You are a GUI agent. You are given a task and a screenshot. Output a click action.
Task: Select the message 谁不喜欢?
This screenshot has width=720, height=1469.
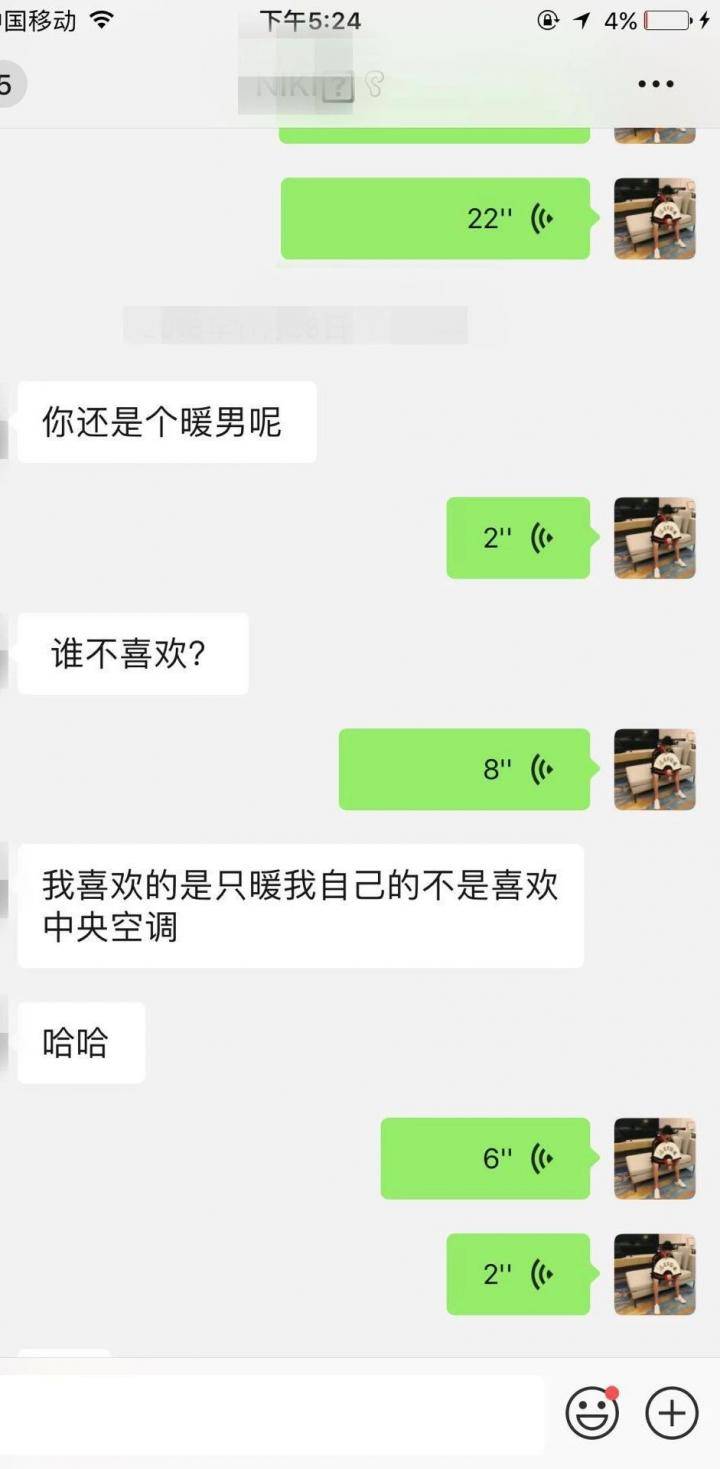[x=132, y=653]
